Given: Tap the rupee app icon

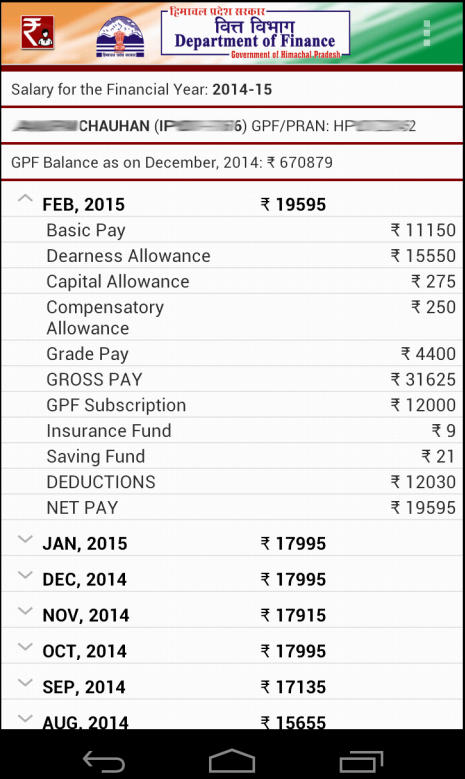Looking at the screenshot, I should [37, 32].
